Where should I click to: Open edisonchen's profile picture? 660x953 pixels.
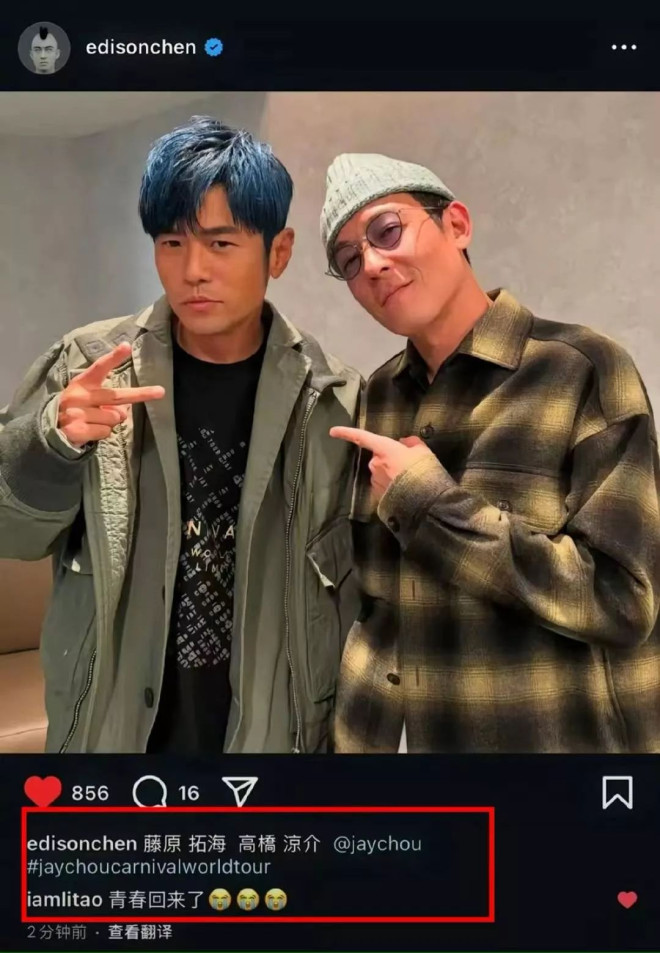44,47
